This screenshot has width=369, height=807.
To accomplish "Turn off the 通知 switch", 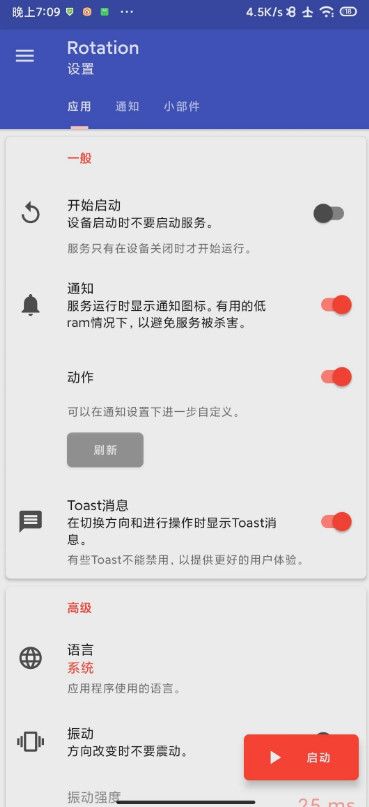I will (336, 305).
